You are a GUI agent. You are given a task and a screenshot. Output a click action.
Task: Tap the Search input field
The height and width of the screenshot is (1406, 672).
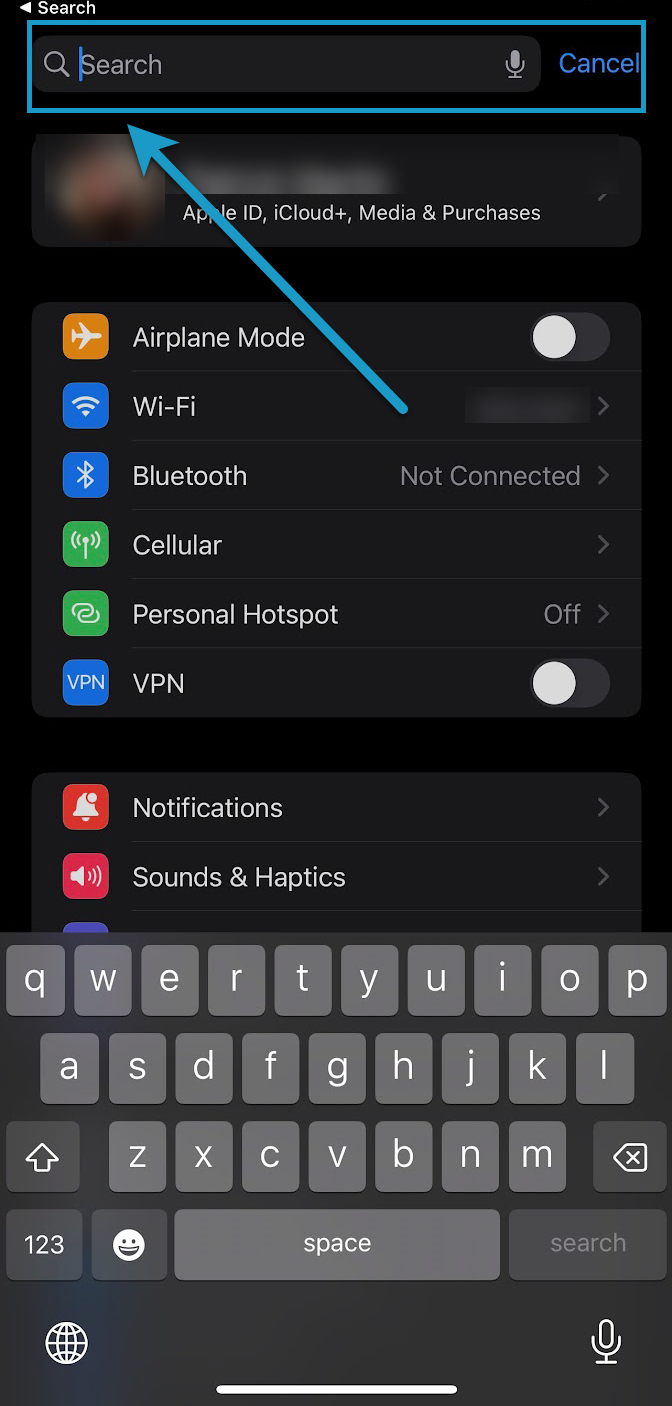(280, 65)
